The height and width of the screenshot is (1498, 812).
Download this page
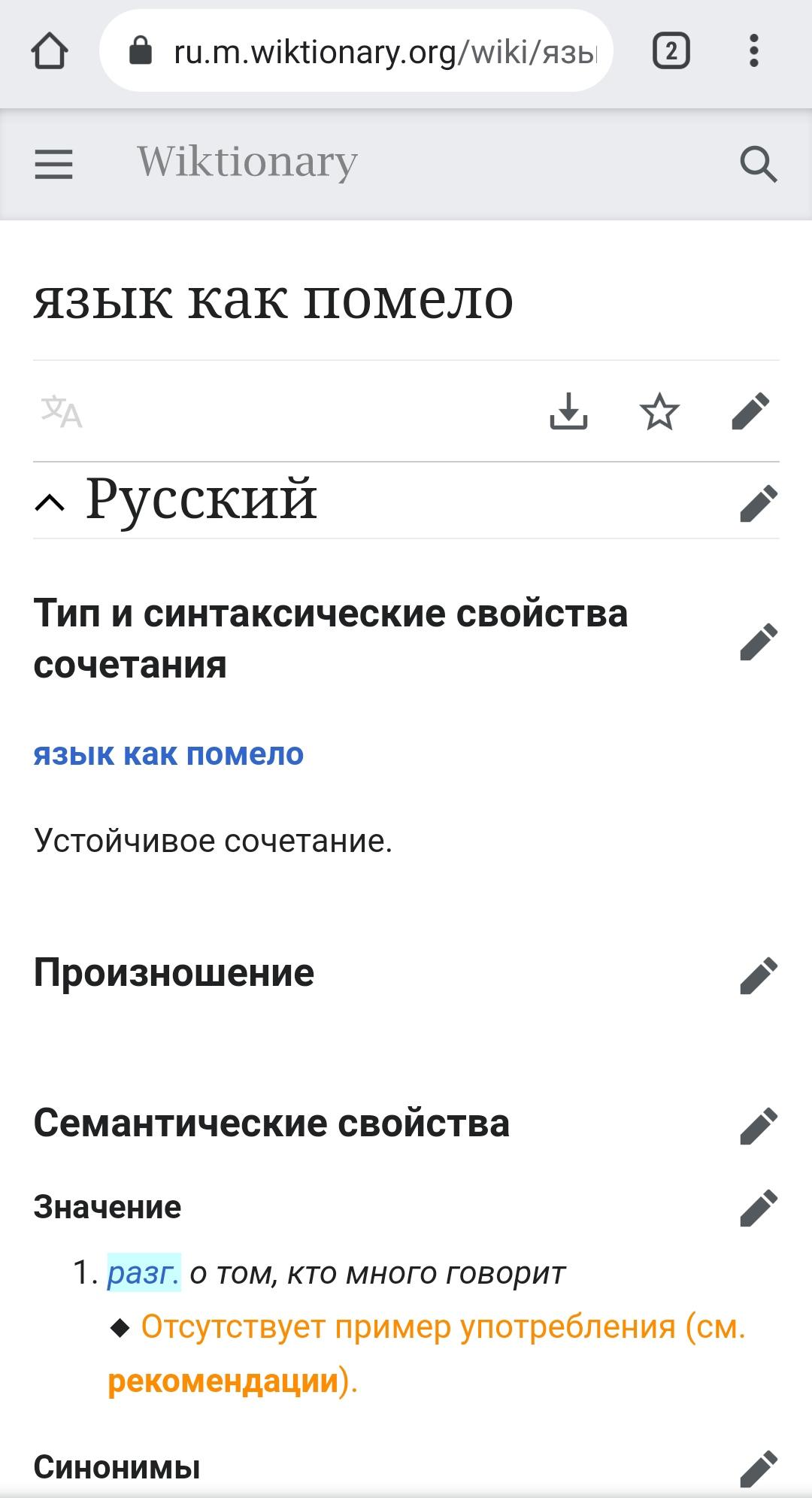tap(568, 411)
